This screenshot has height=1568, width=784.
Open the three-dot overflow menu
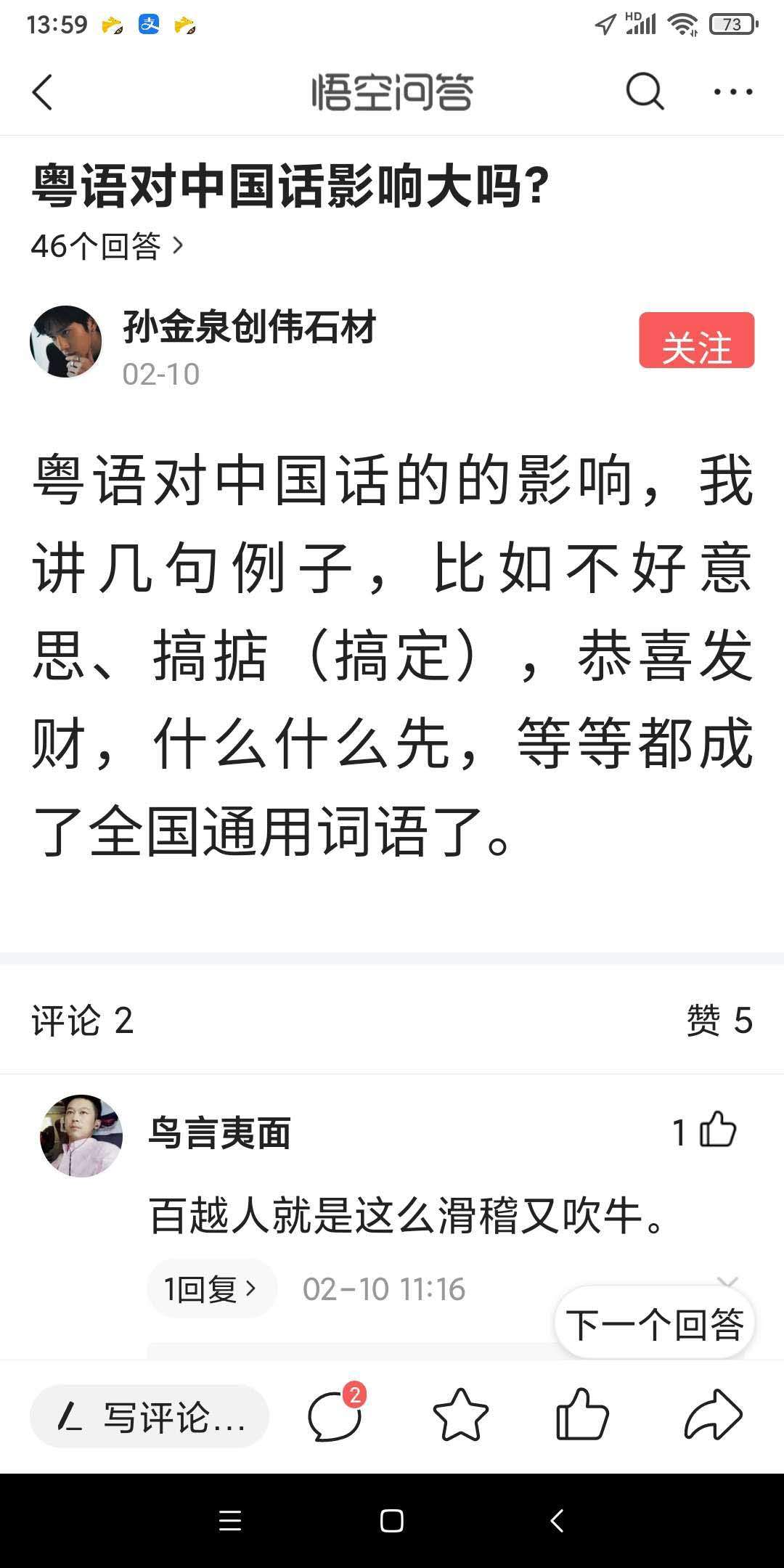click(x=732, y=92)
